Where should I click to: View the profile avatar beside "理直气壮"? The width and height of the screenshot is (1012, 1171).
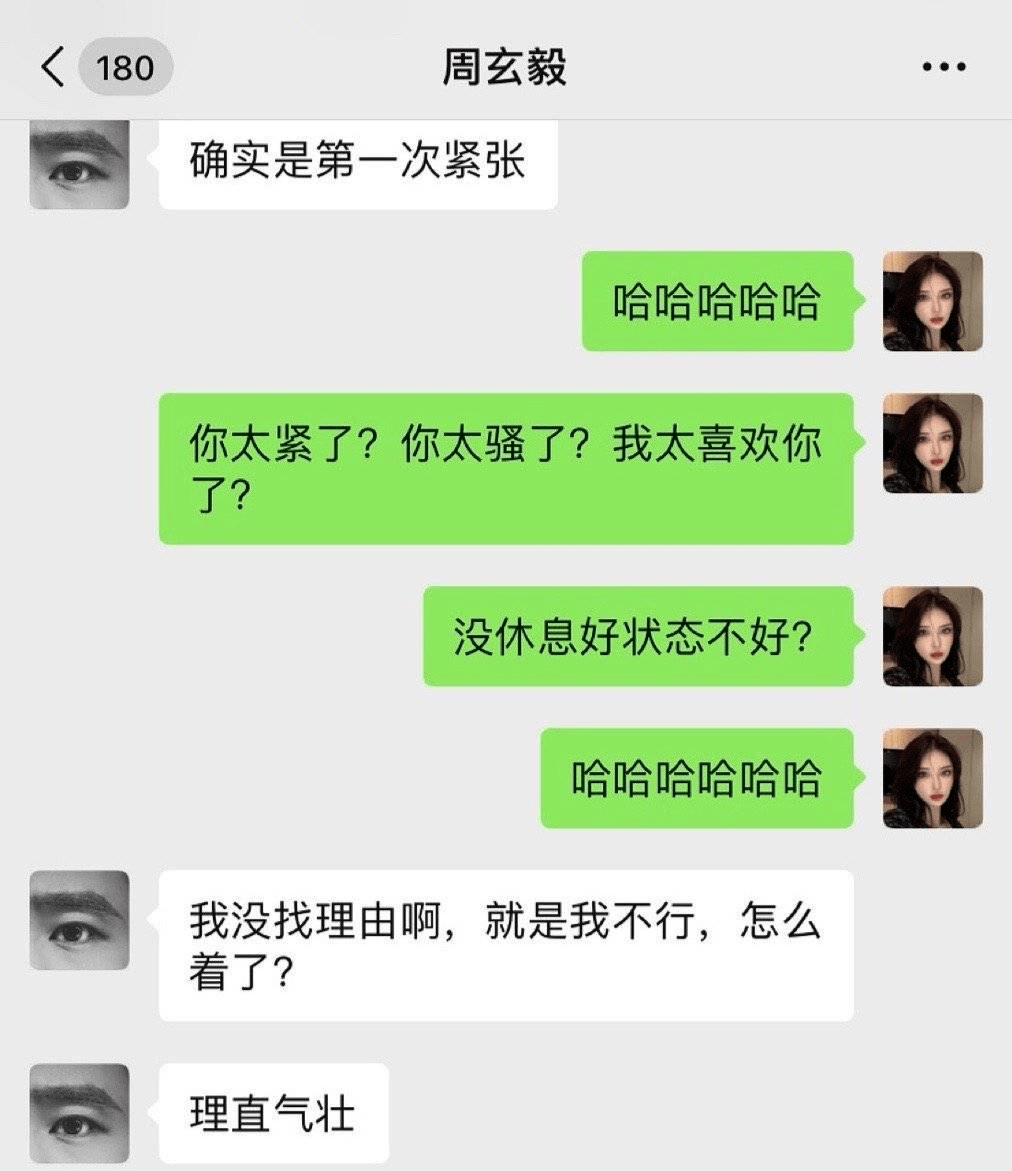click(x=79, y=1112)
